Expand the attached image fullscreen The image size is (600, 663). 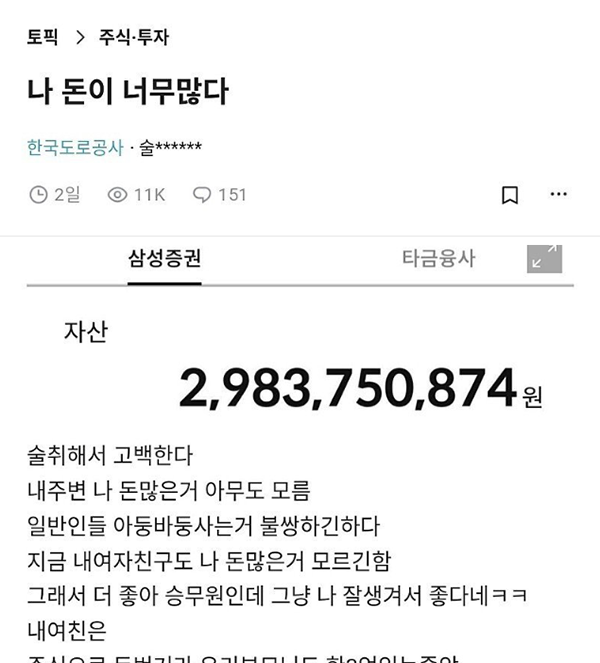click(544, 259)
